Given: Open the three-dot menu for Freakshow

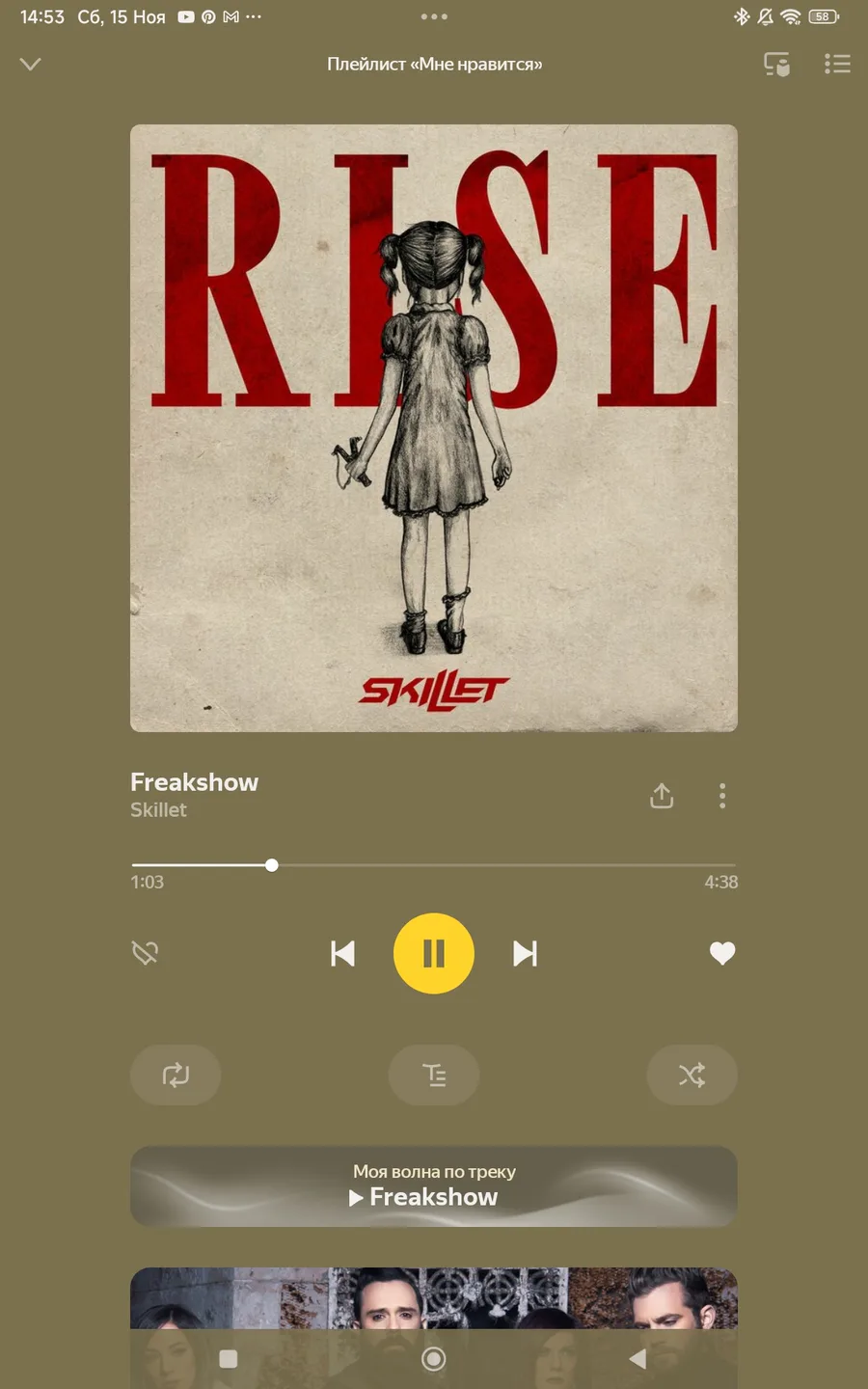Looking at the screenshot, I should click(722, 796).
